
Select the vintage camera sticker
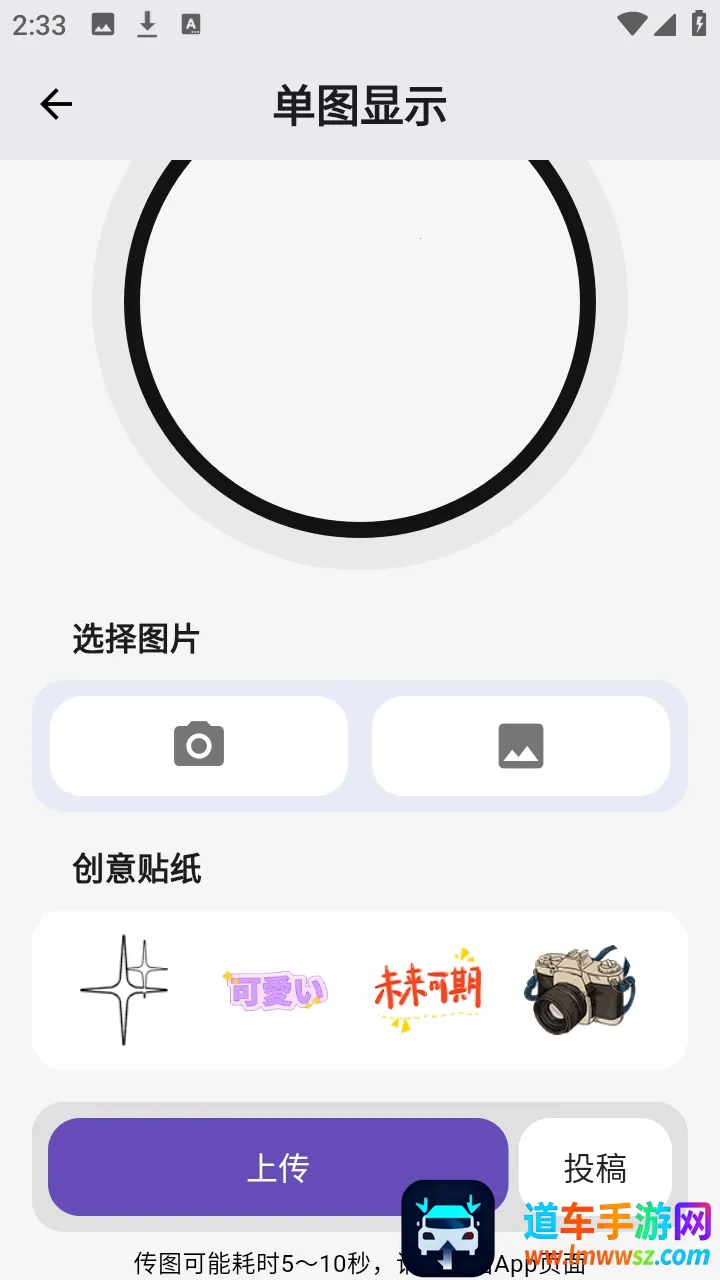578,990
